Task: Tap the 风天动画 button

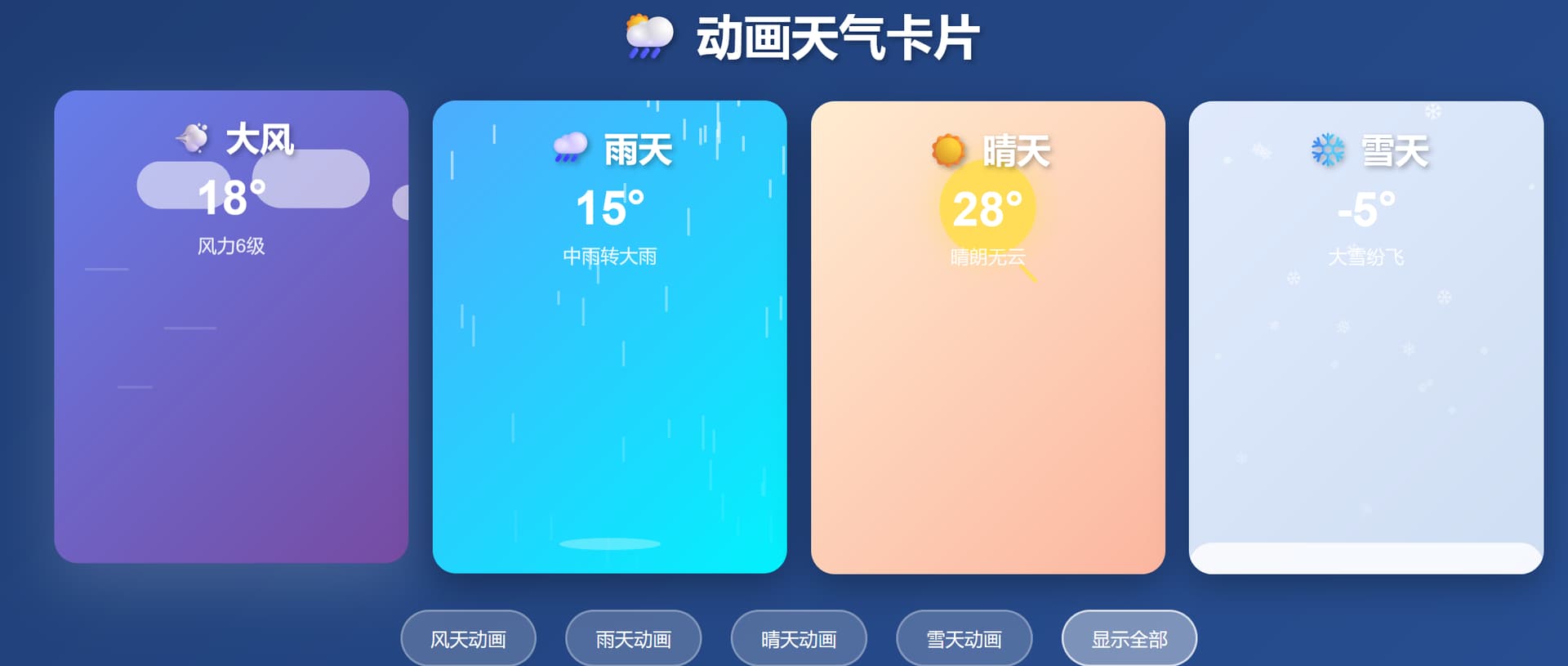Action: point(468,638)
